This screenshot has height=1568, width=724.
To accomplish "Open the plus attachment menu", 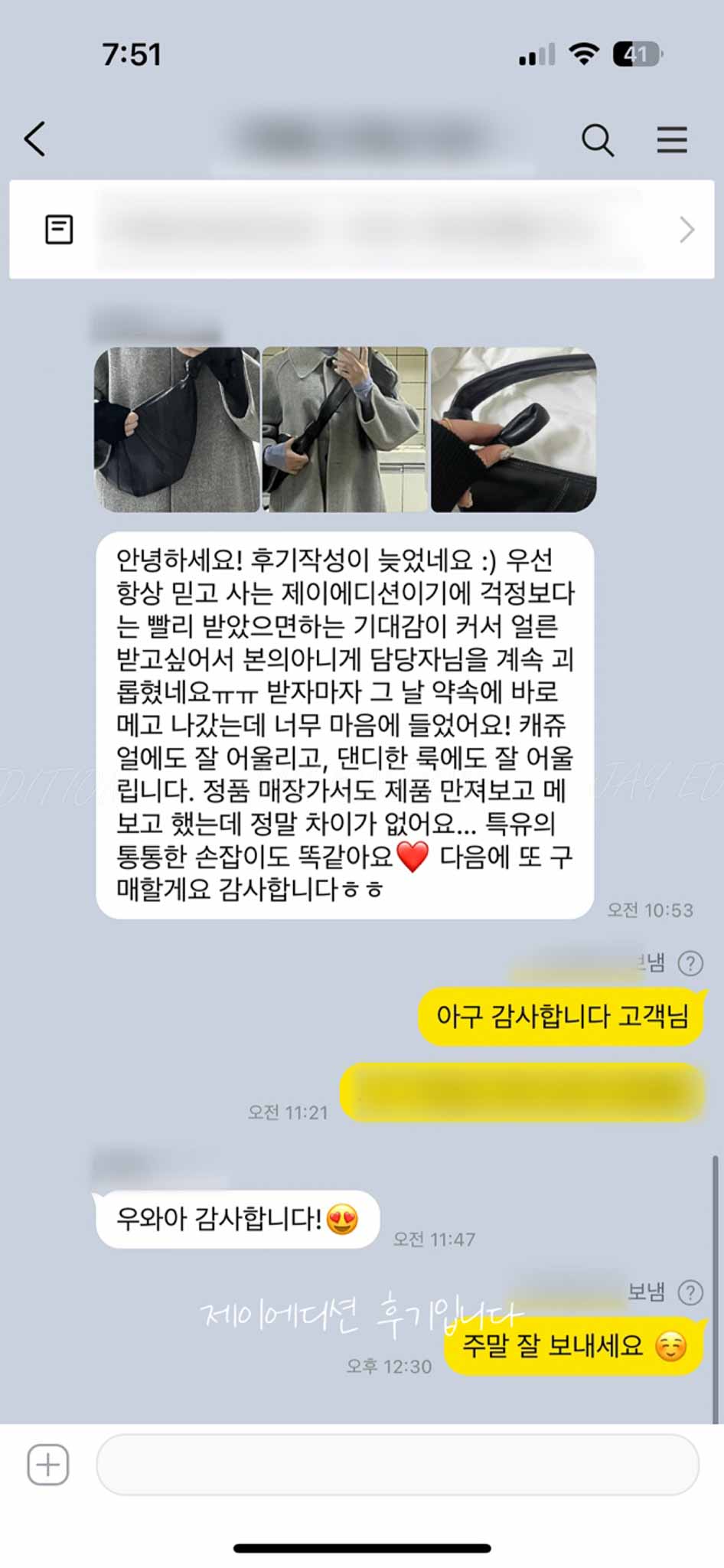I will coord(48,1465).
